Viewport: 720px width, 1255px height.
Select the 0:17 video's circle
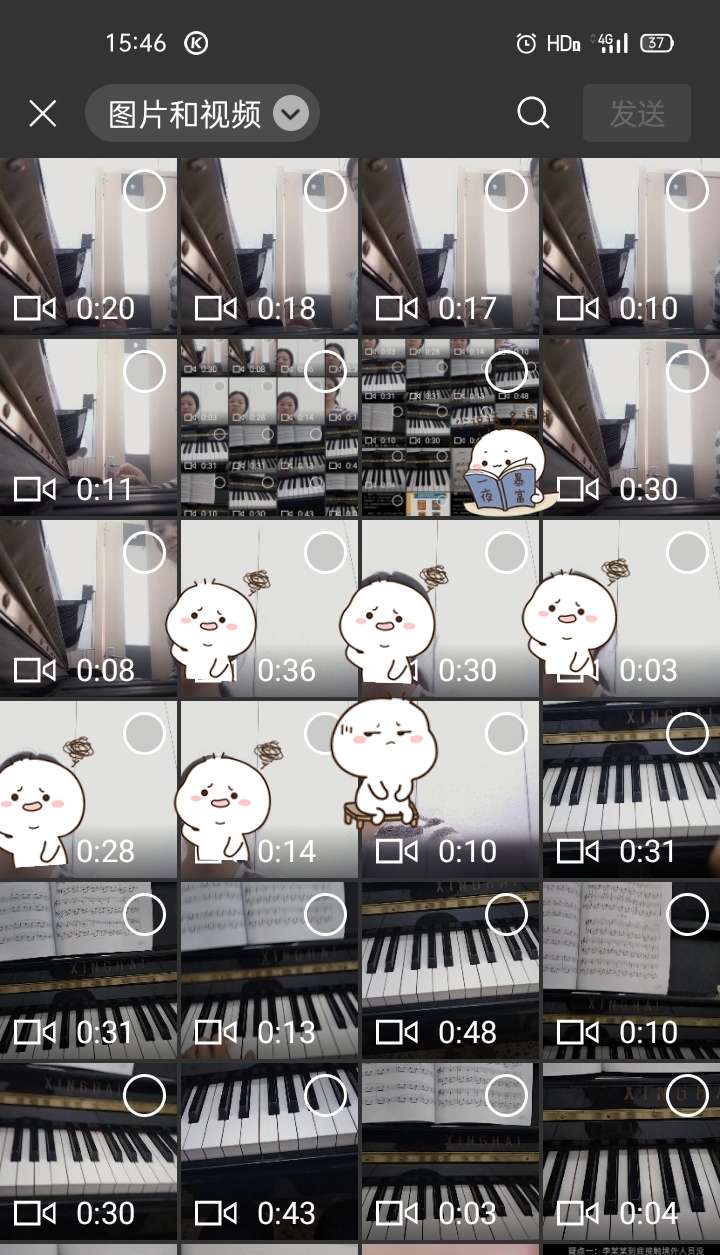(x=506, y=190)
